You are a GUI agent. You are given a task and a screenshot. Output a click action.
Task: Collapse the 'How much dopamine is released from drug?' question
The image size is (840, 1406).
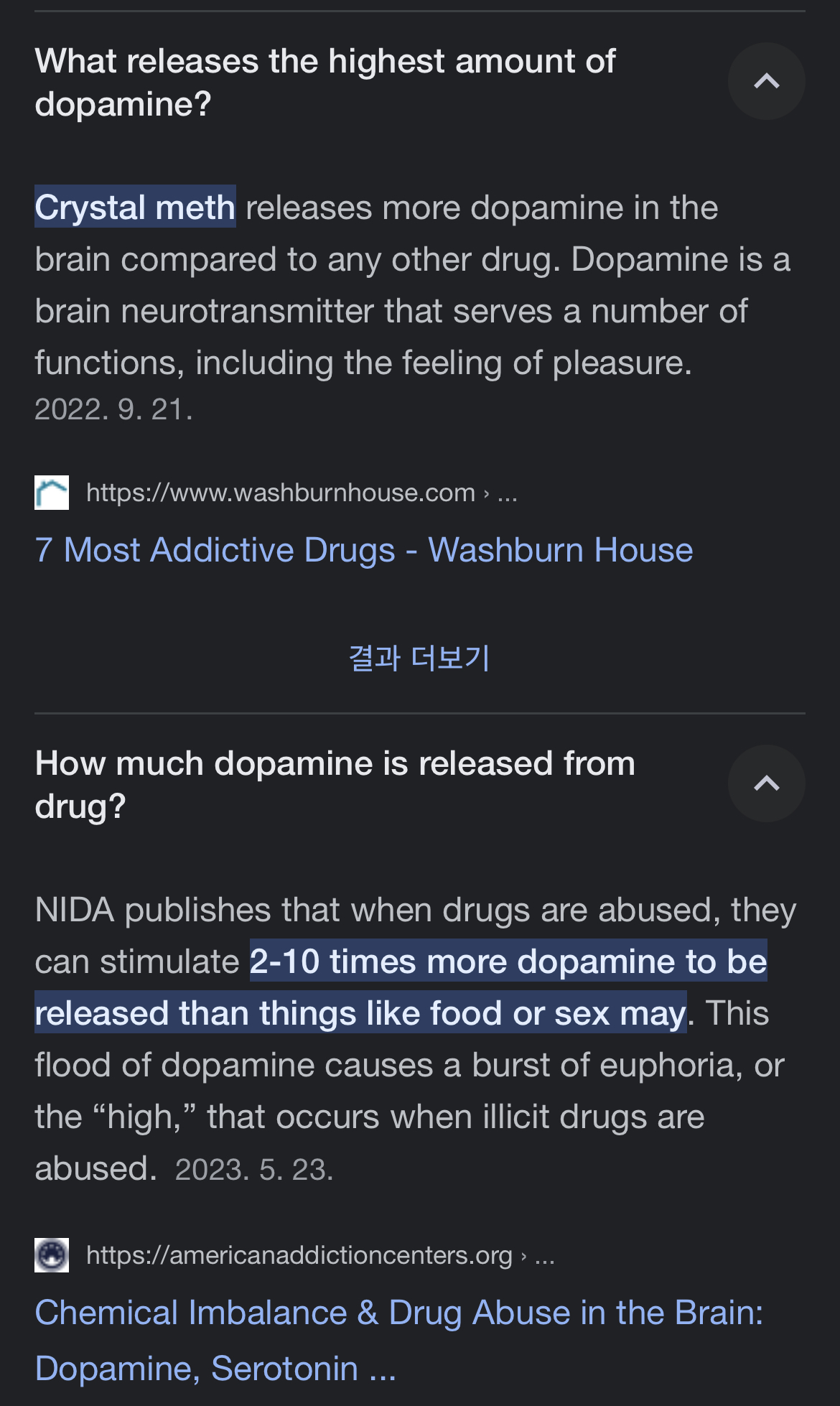click(766, 783)
